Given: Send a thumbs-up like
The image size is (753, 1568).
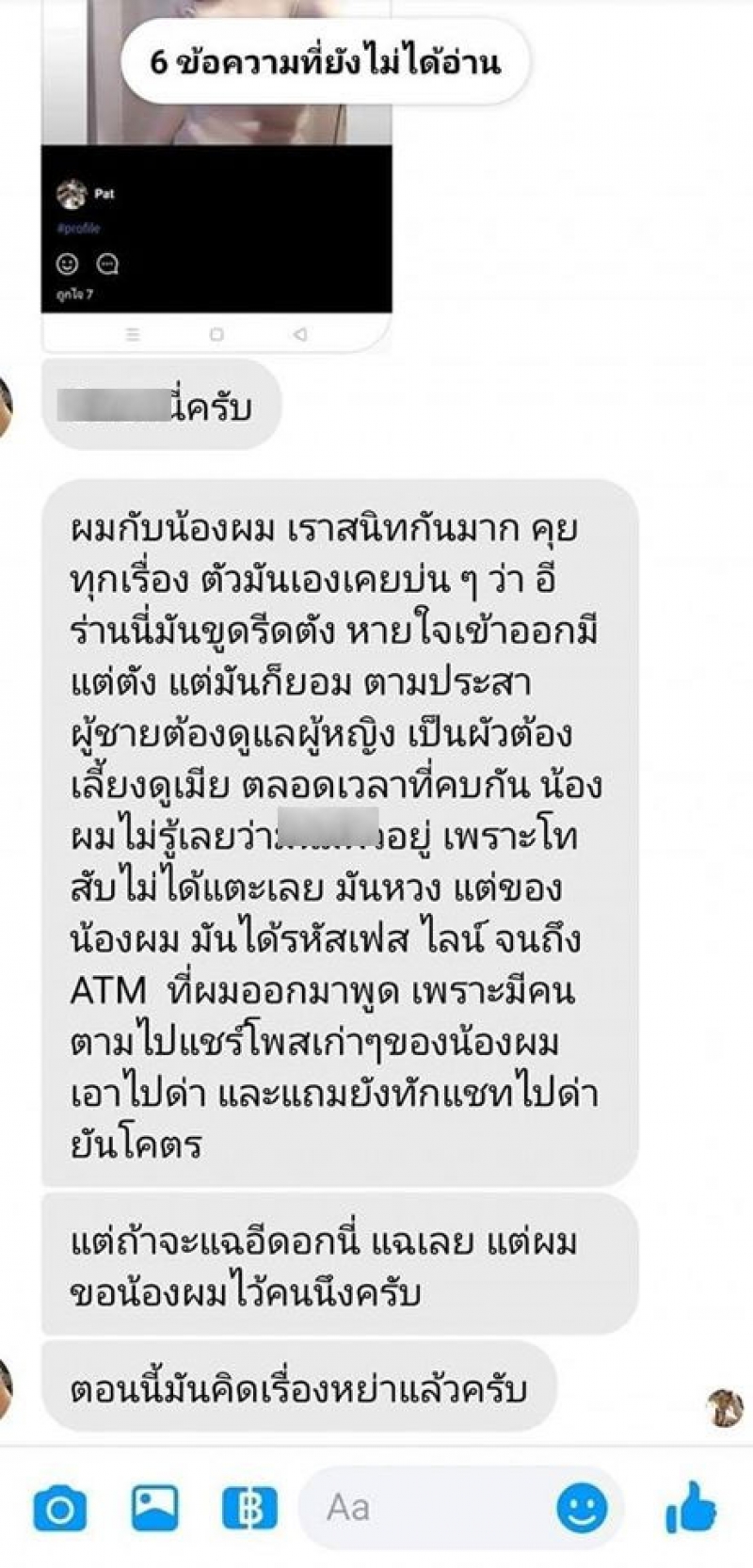Looking at the screenshot, I should [692, 1507].
